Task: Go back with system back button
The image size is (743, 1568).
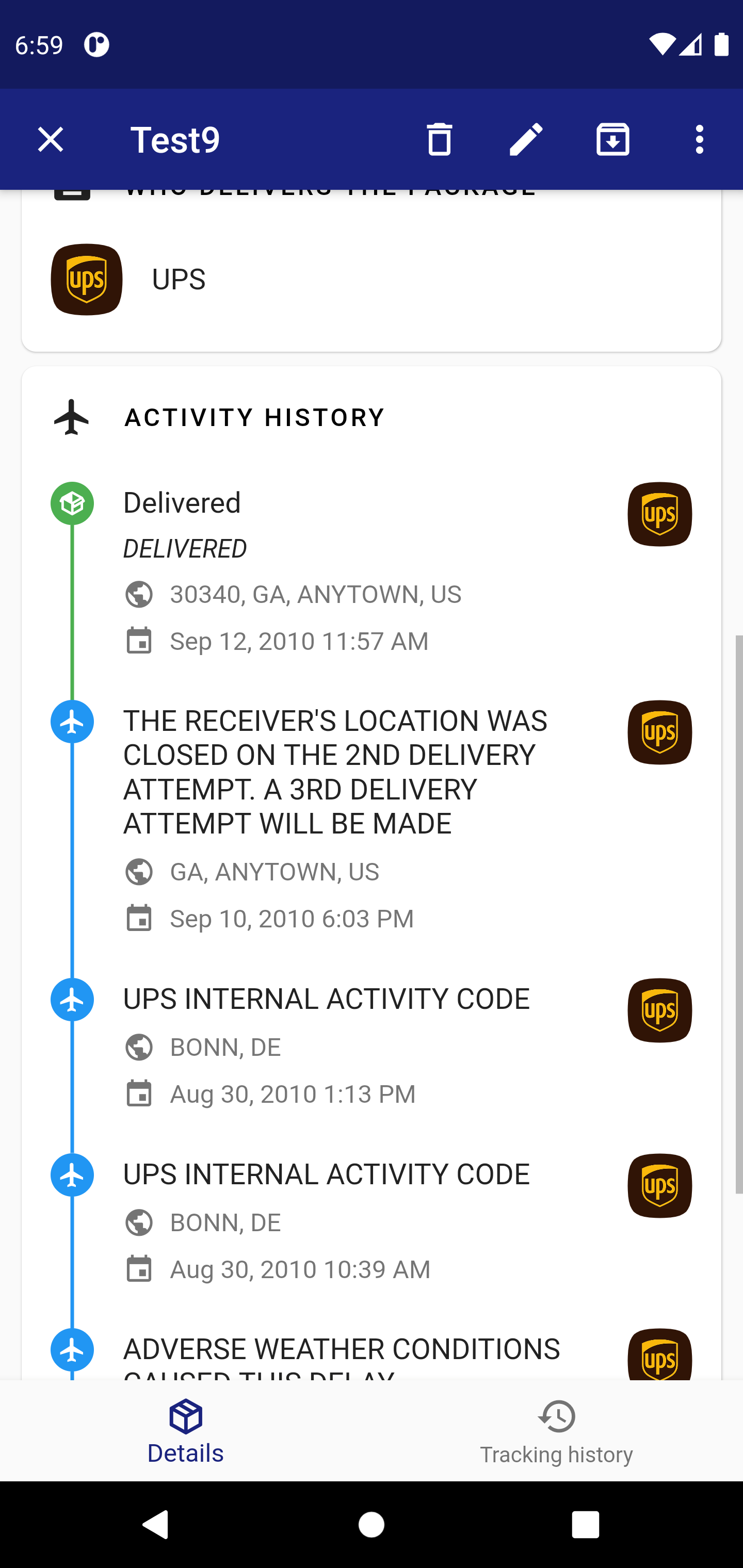Action: (156, 1524)
